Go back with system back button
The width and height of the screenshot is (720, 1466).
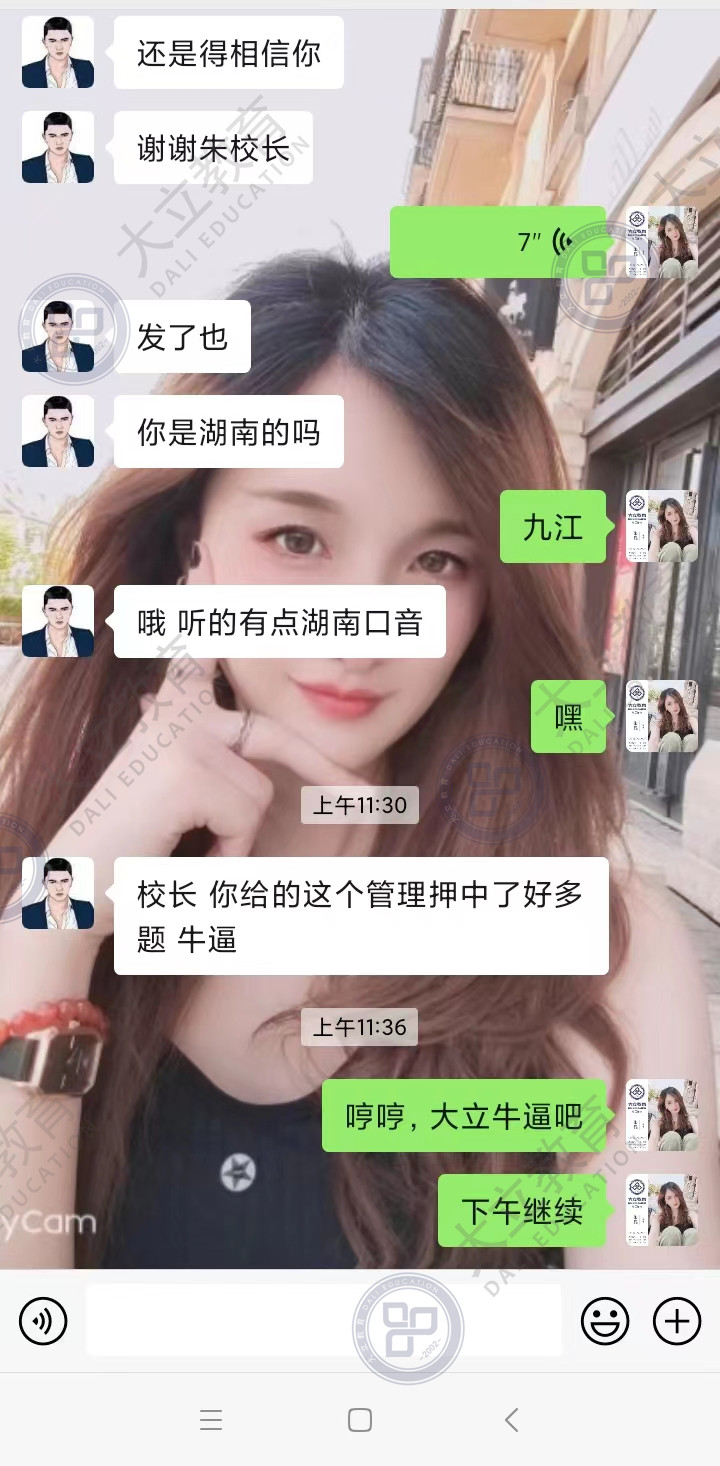click(511, 1420)
